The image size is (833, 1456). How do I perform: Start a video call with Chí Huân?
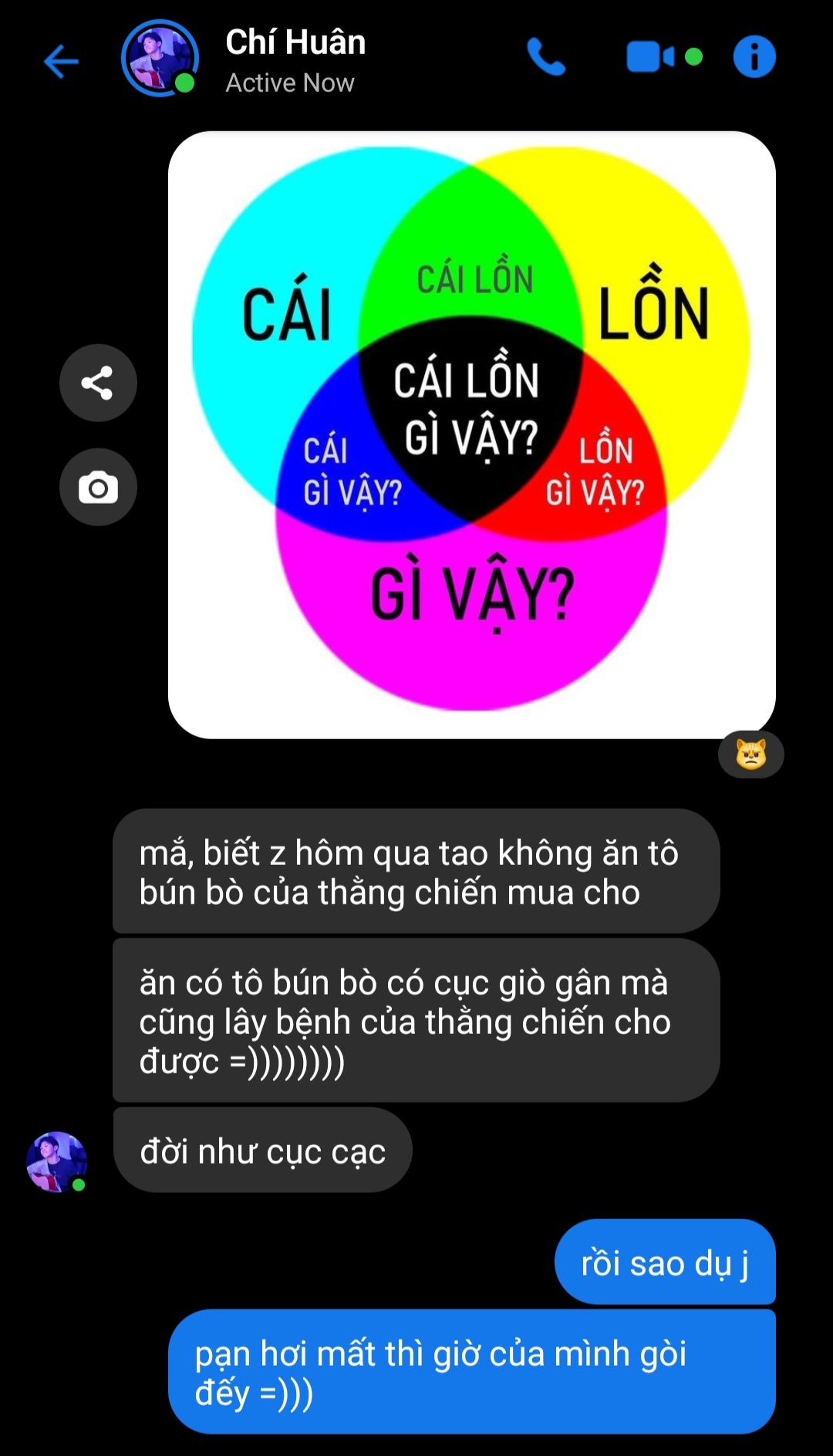click(650, 57)
